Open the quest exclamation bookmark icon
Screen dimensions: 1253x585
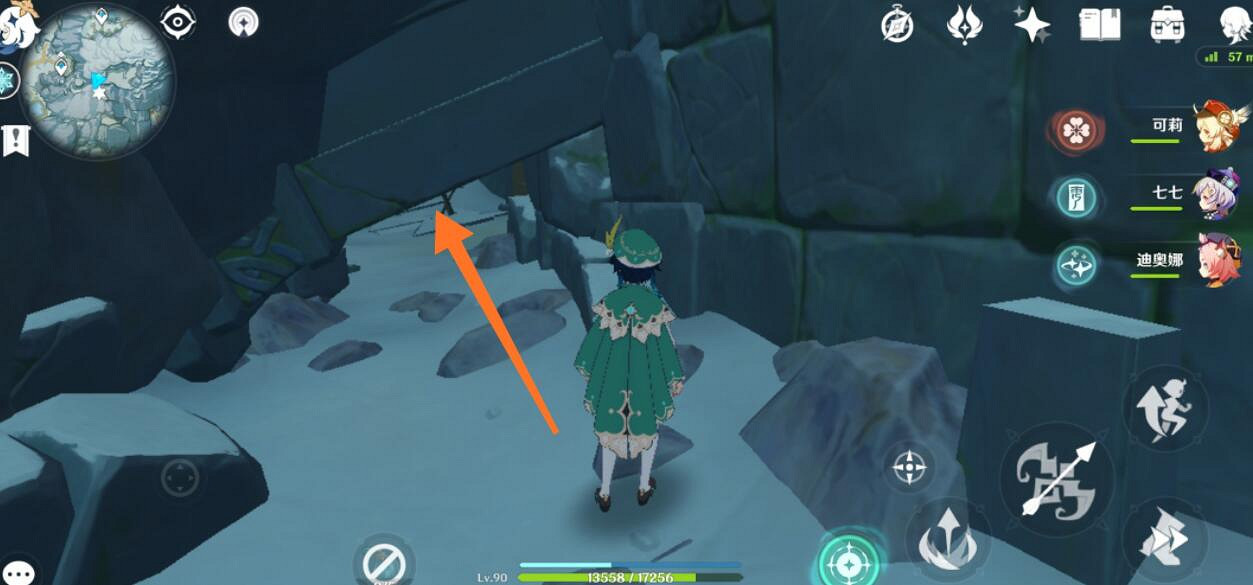[15, 141]
